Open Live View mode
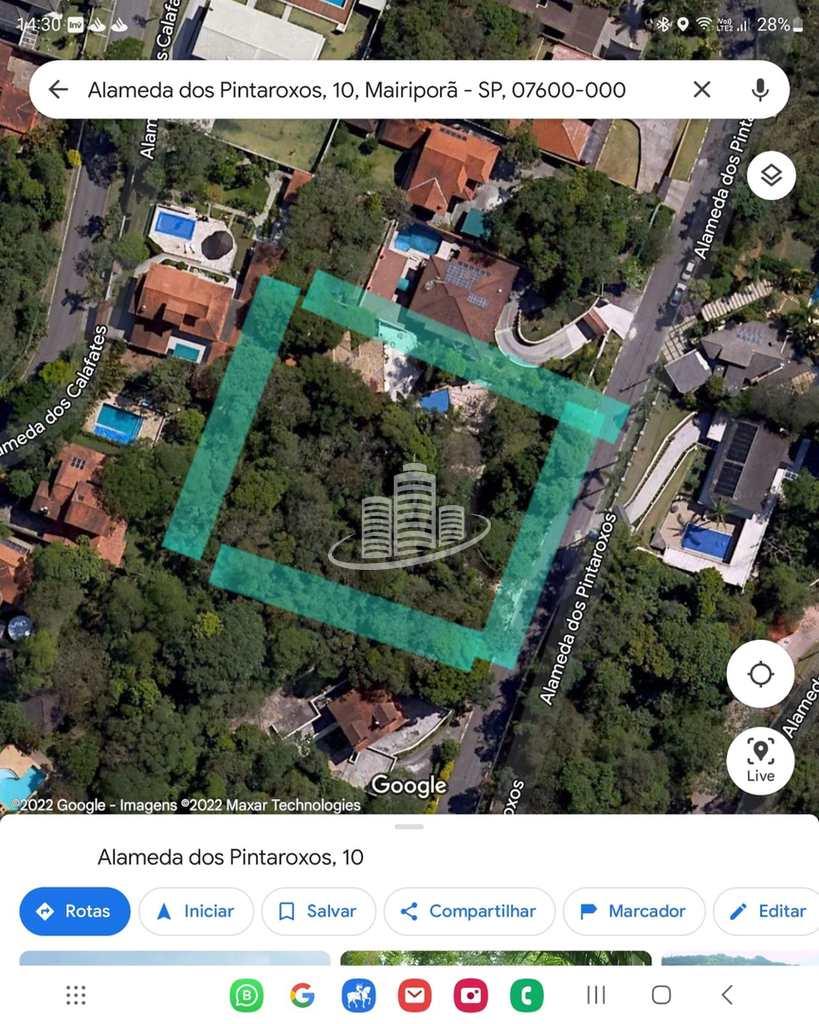819x1024 pixels. click(760, 760)
